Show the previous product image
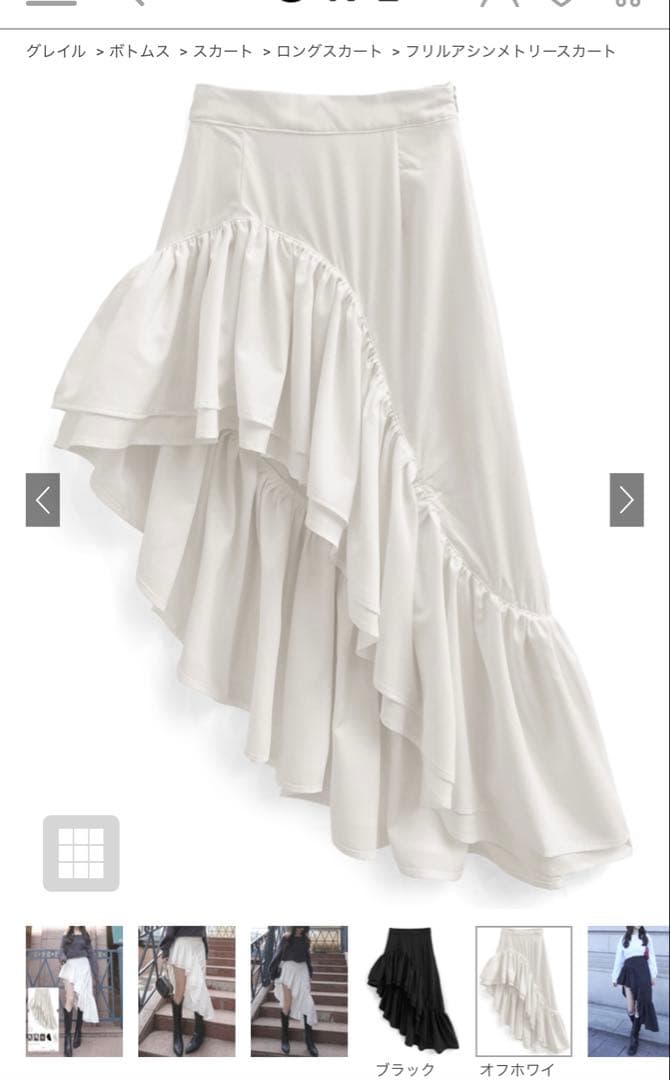 click(43, 500)
